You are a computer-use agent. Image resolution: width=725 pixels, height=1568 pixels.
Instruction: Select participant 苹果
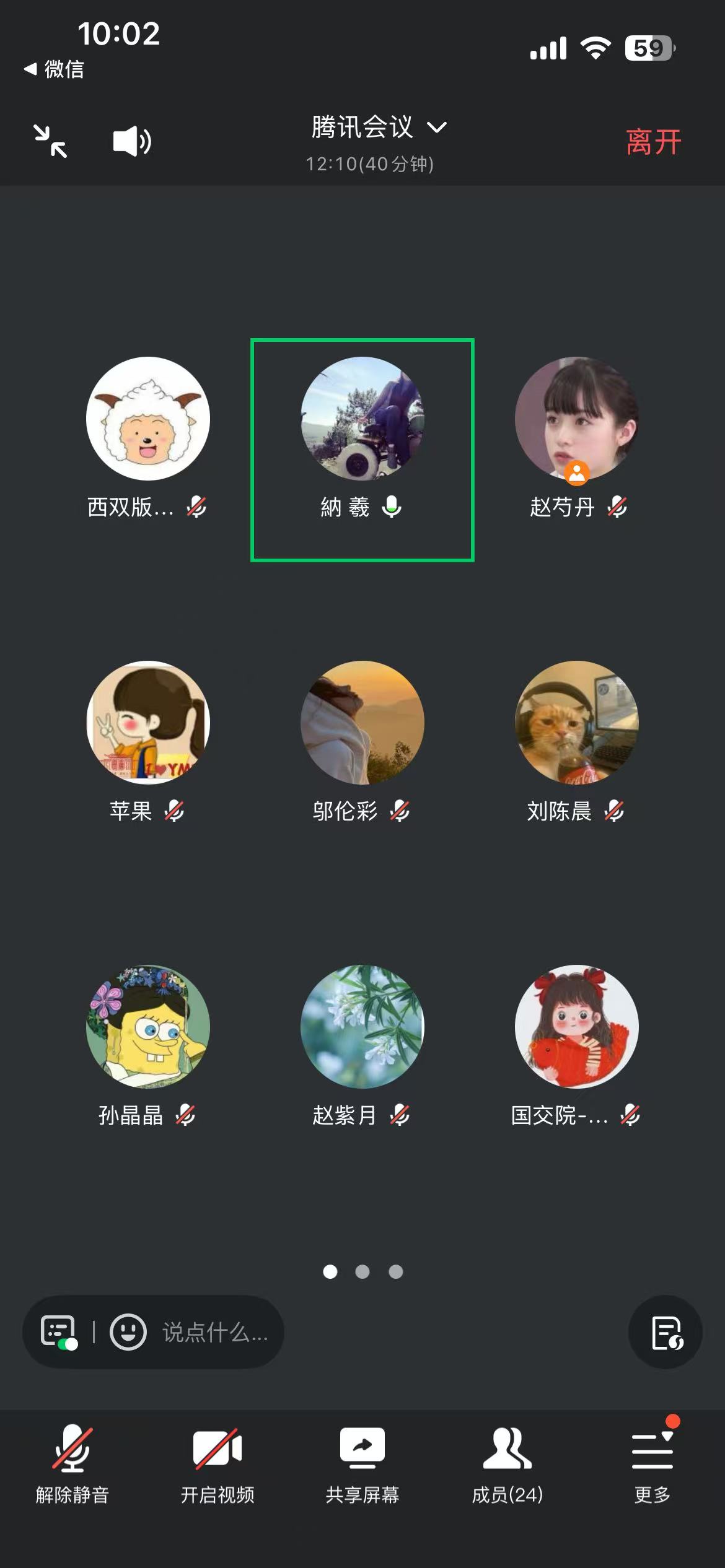coord(147,723)
